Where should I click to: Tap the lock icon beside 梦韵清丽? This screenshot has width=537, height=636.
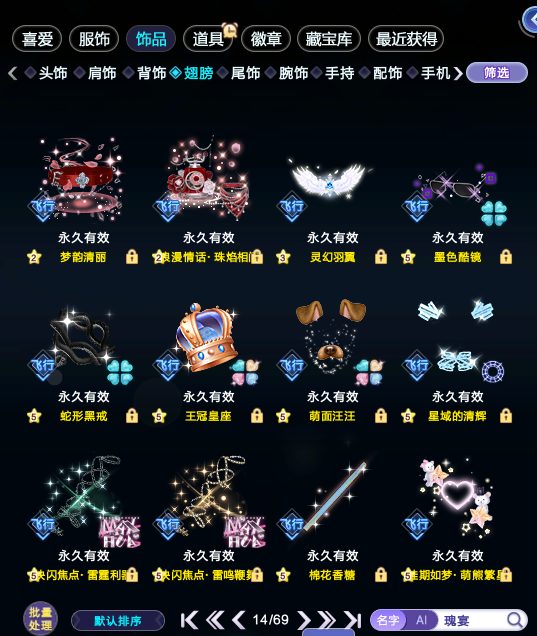pos(132,257)
